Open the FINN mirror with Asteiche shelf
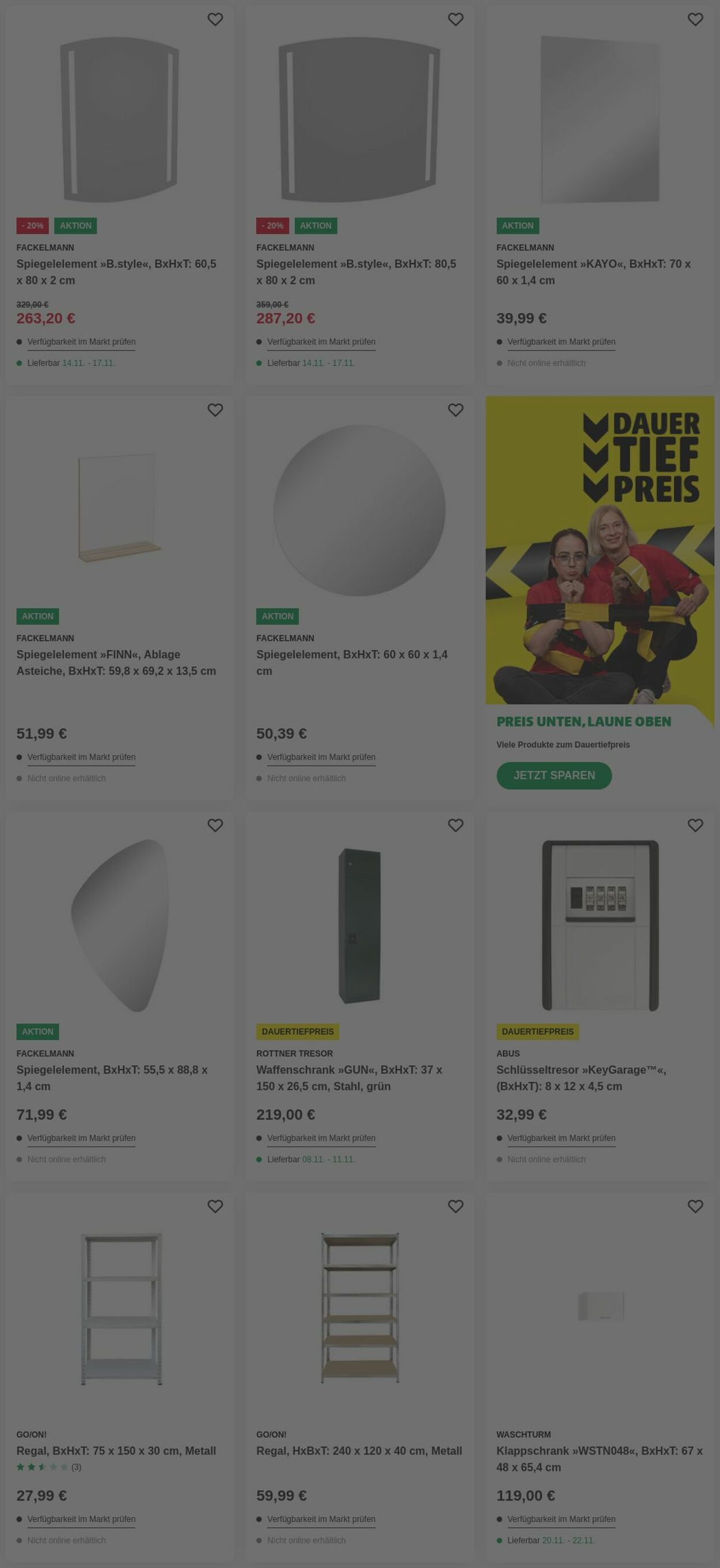Image resolution: width=720 pixels, height=1568 pixels. pos(116,663)
